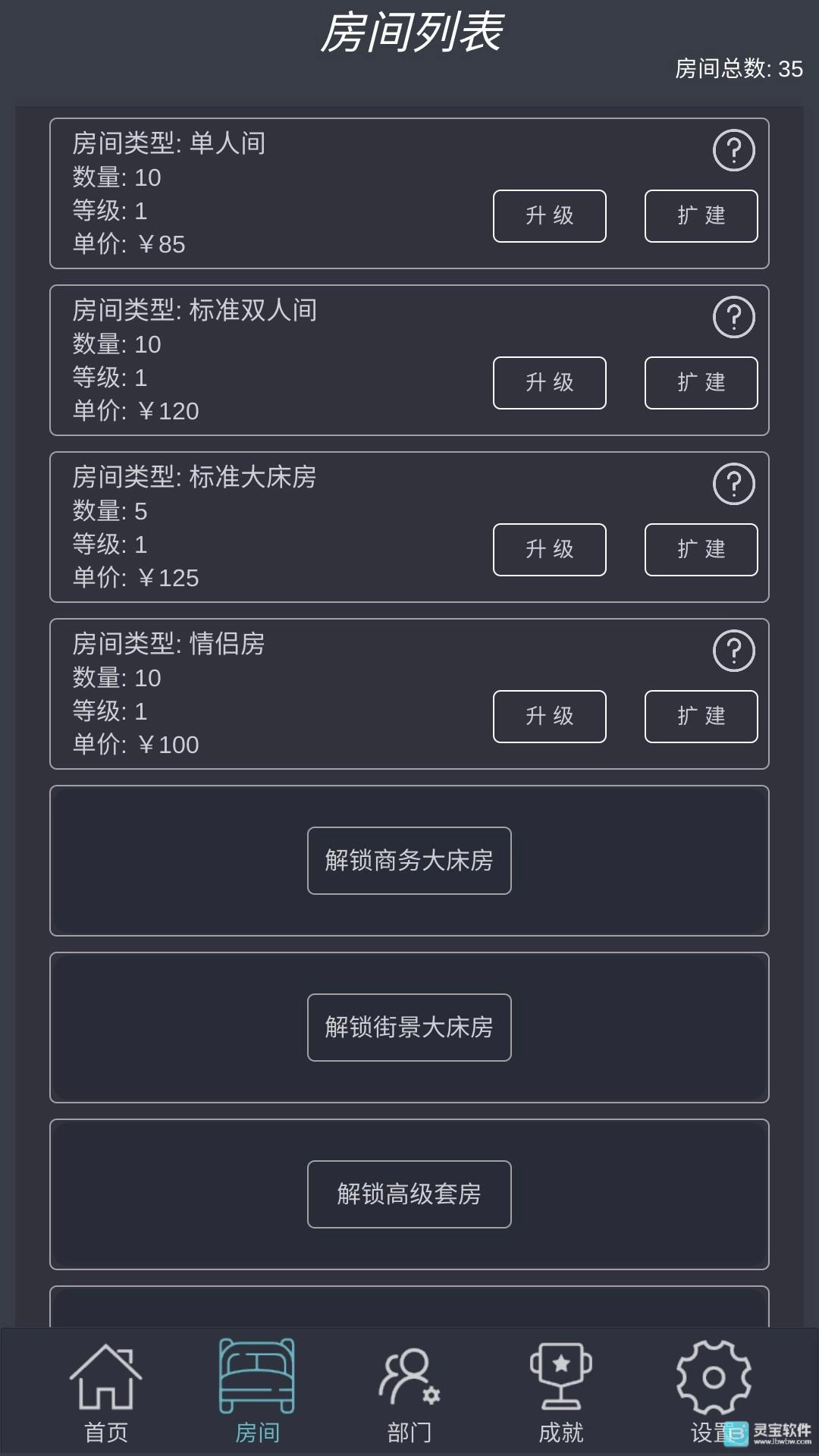Viewport: 819px width, 1456px height.
Task: Show help info for 标准双人间
Action: click(x=733, y=317)
